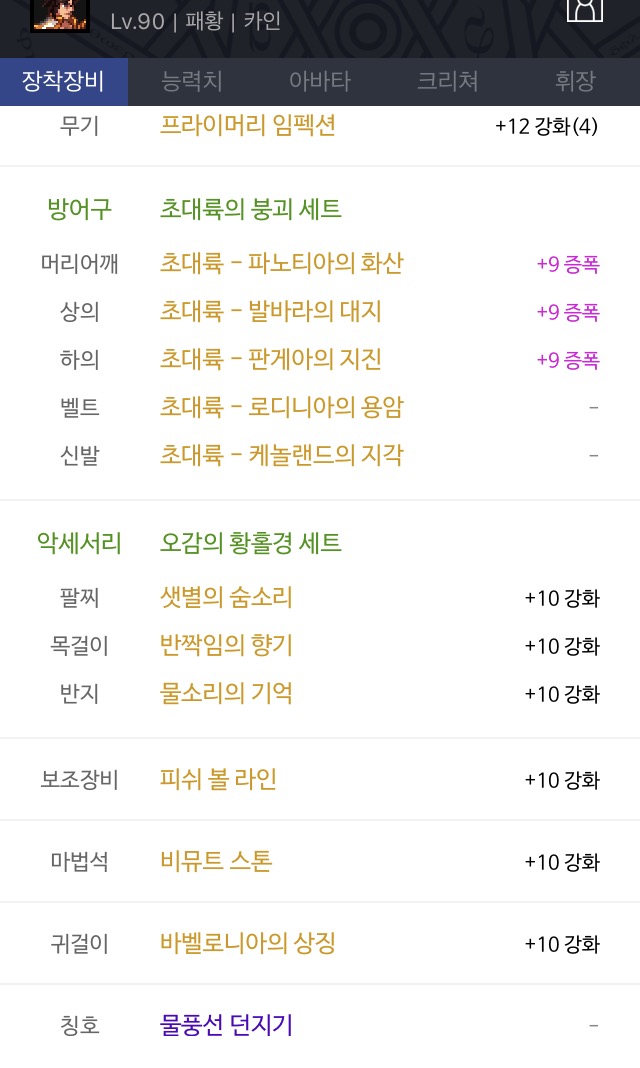Open the character portrait icon
This screenshot has width=640, height=1068.
tap(60, 15)
